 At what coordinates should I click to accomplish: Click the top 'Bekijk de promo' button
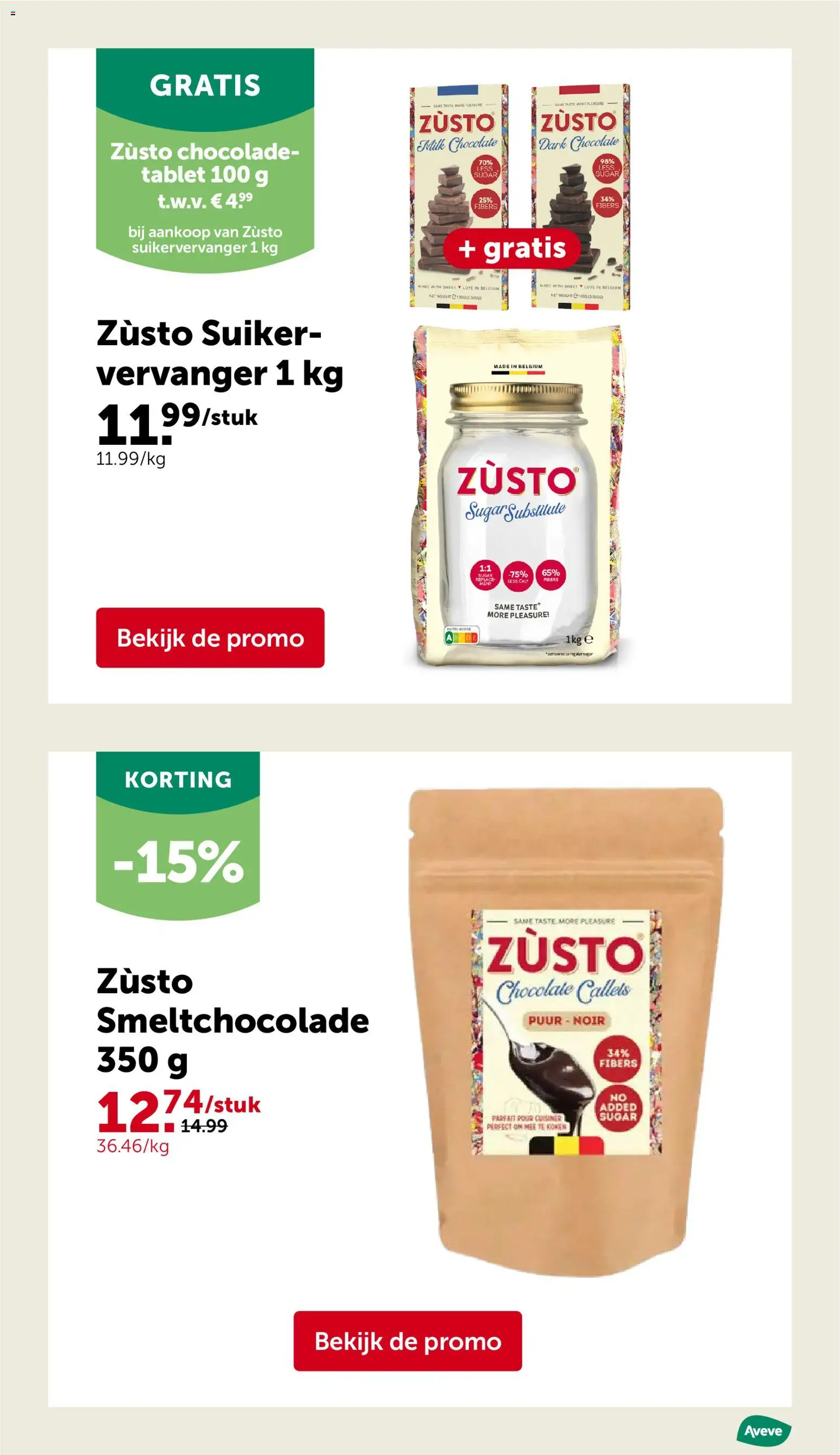[211, 638]
